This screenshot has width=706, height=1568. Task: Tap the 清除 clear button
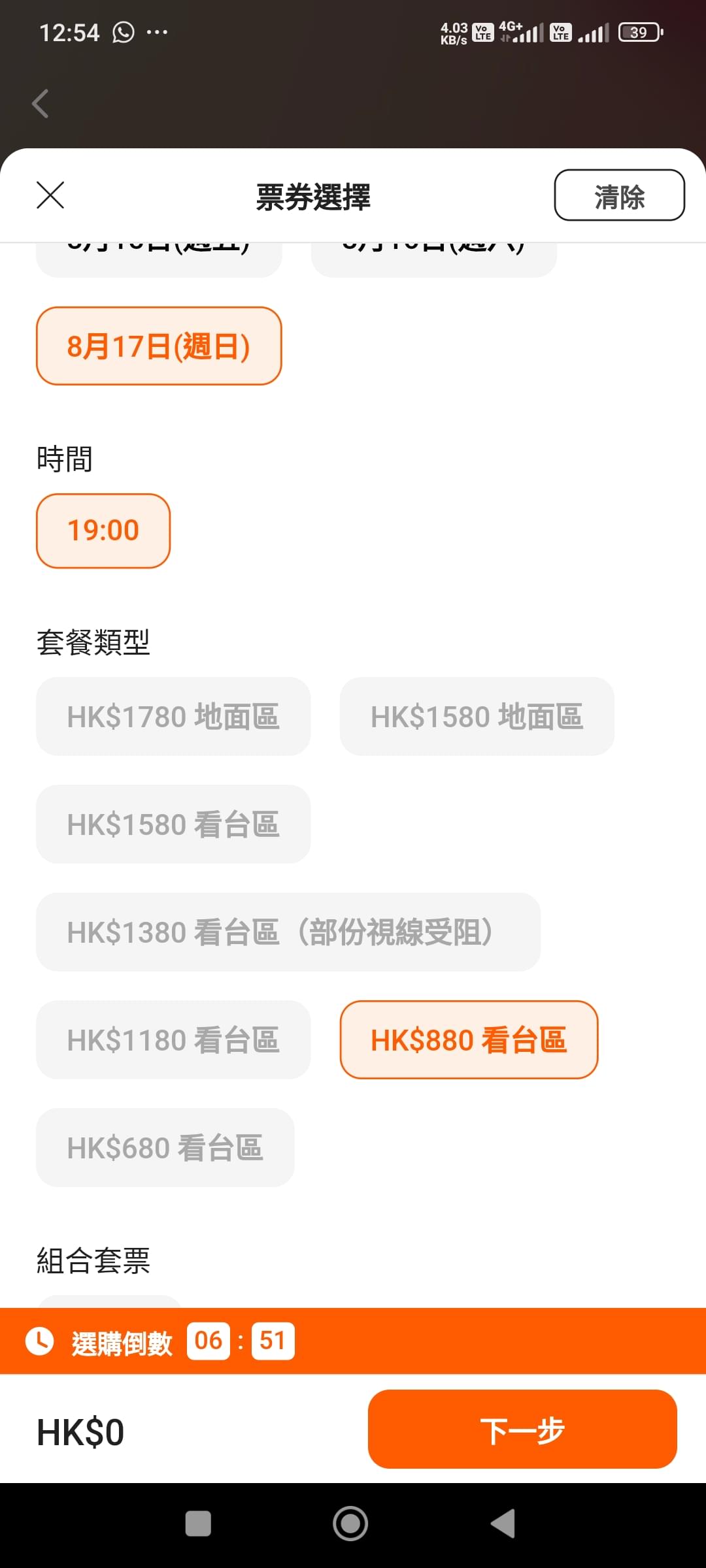(x=619, y=195)
